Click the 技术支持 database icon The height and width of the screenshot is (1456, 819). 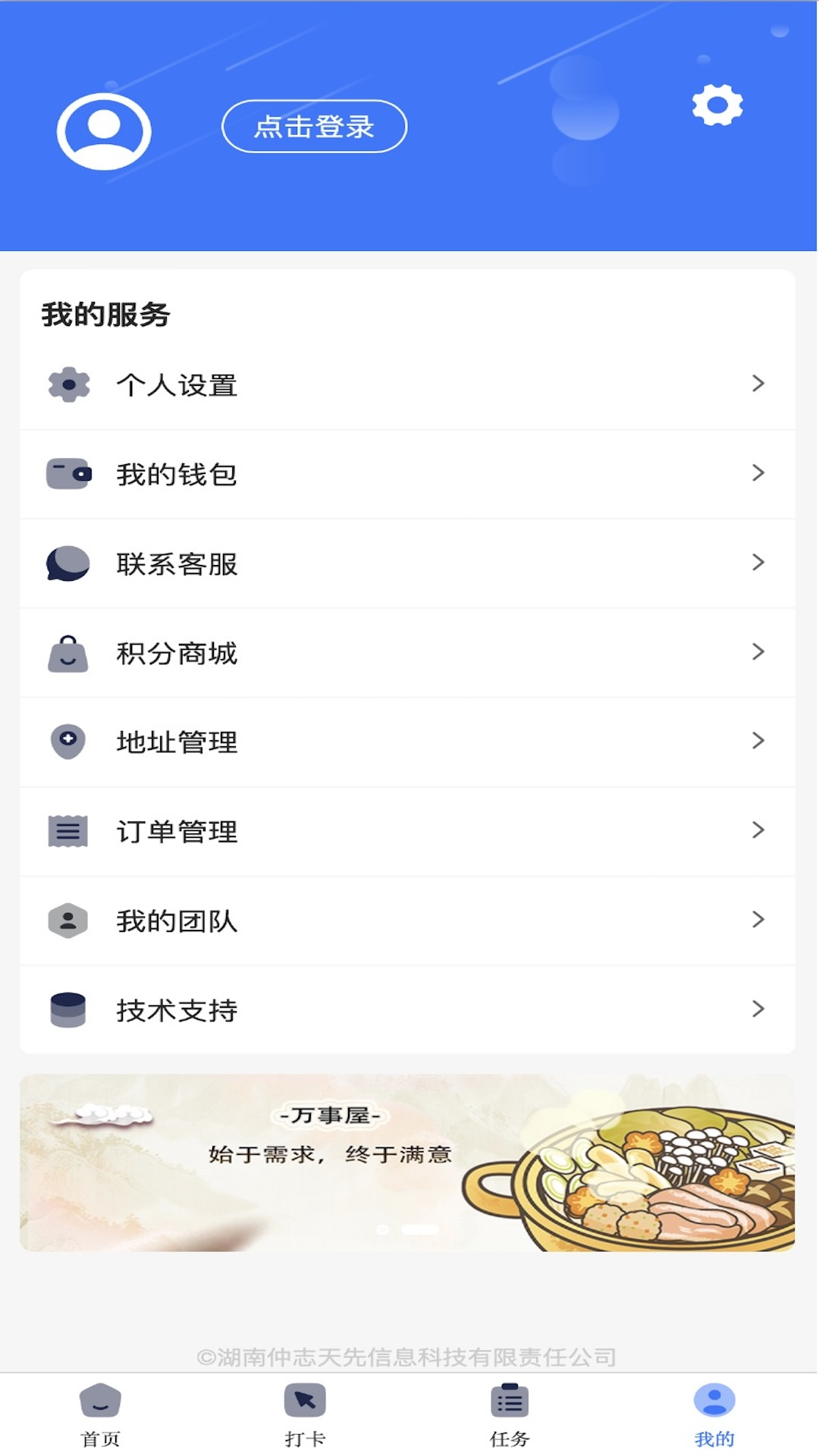tap(68, 1009)
